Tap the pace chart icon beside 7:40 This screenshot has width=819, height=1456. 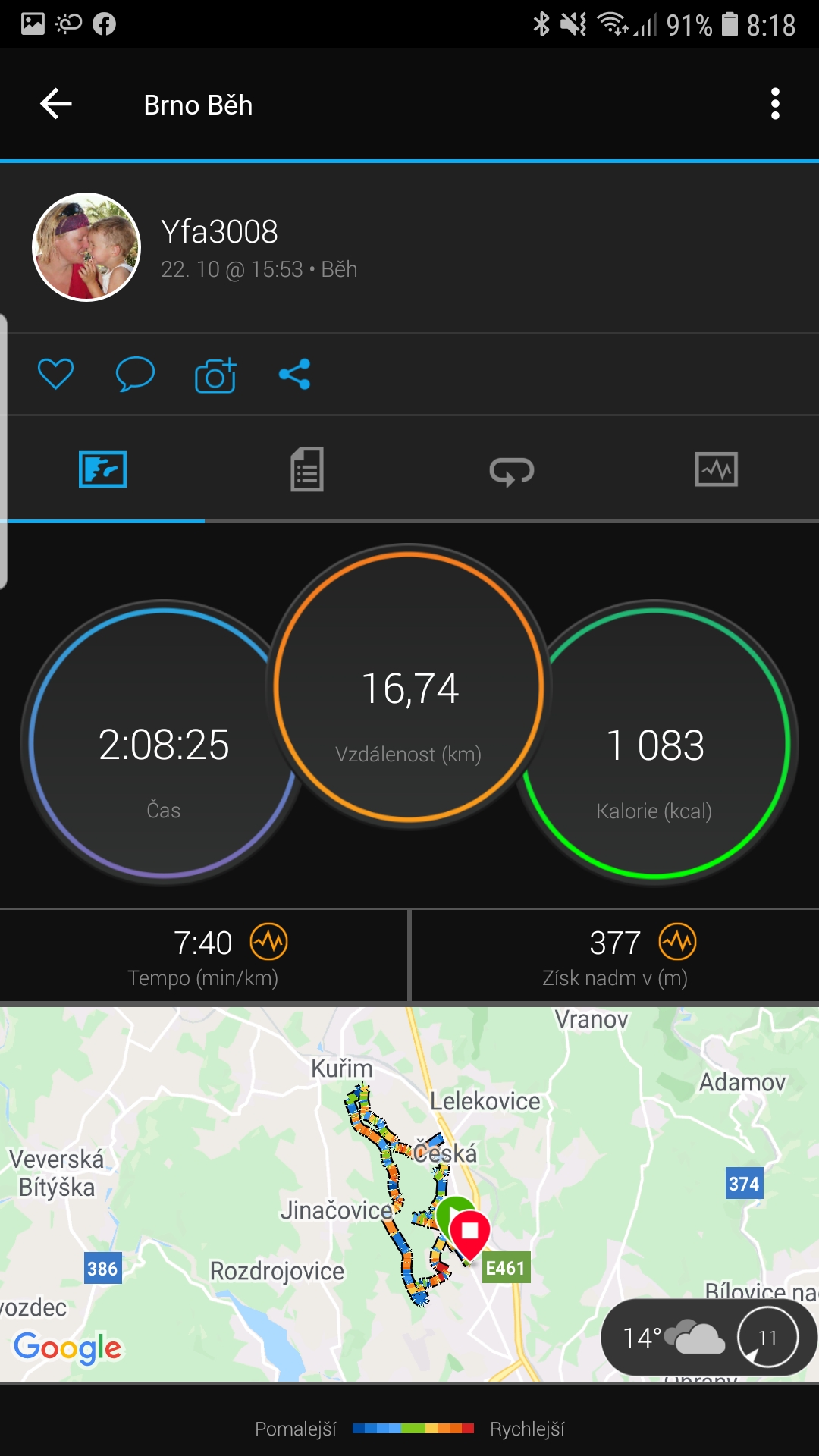tap(269, 942)
